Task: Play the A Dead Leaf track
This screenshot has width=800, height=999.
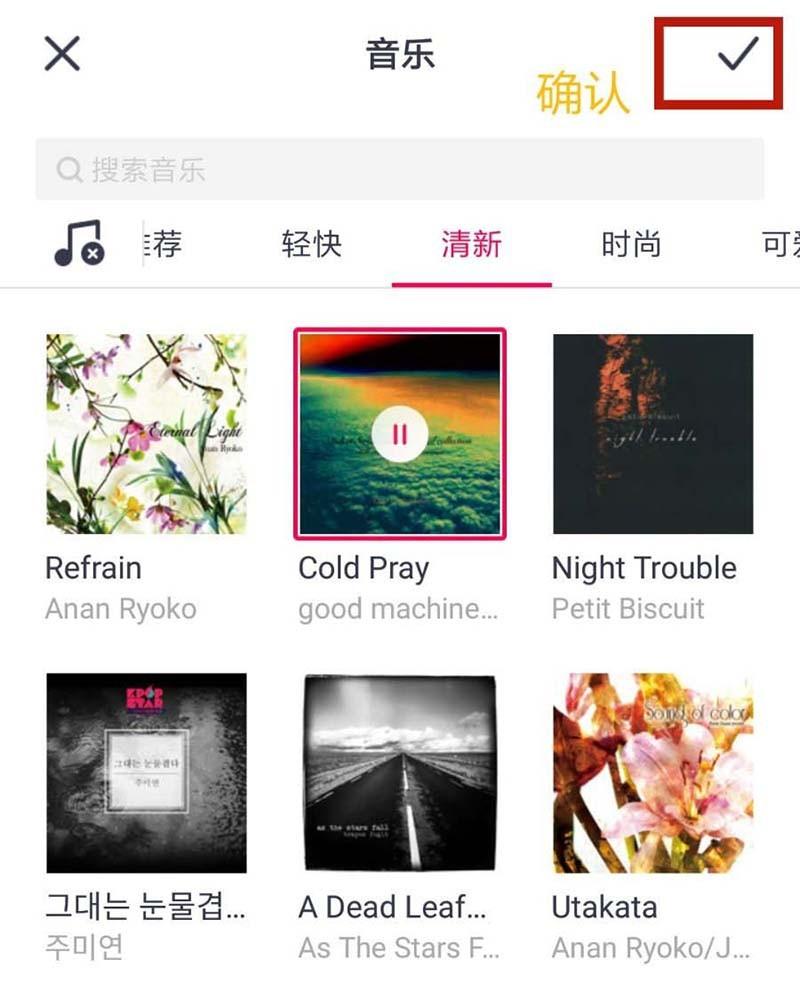Action: click(x=399, y=773)
